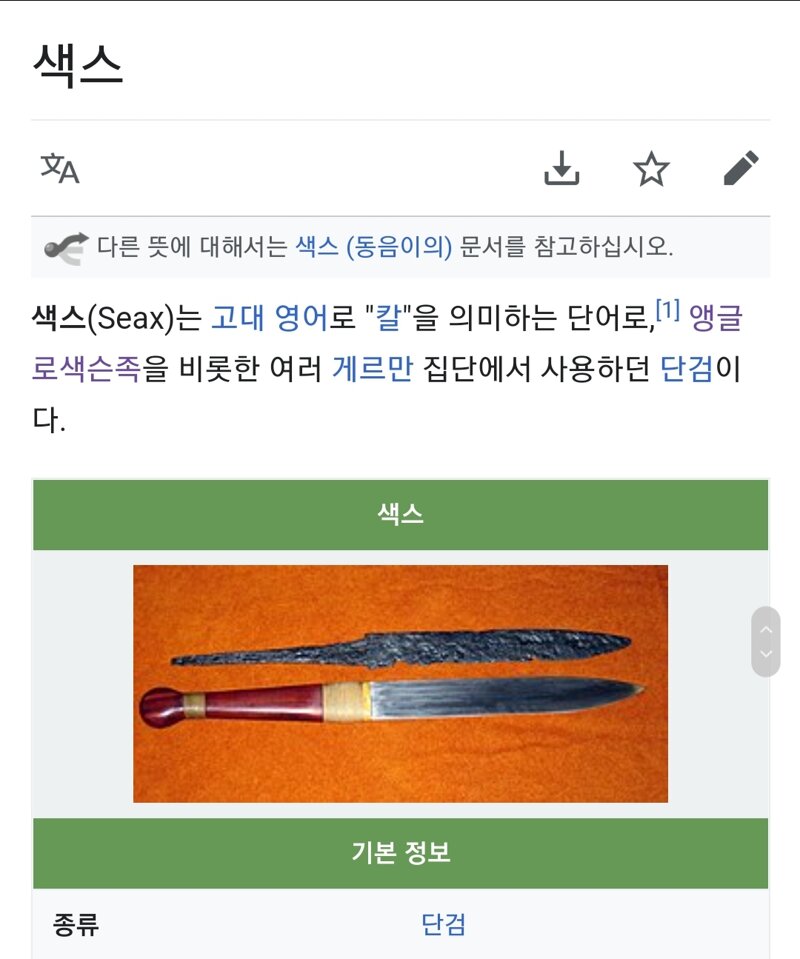Download this article as PDF
Image resolution: width=800 pixels, height=959 pixels.
click(561, 169)
